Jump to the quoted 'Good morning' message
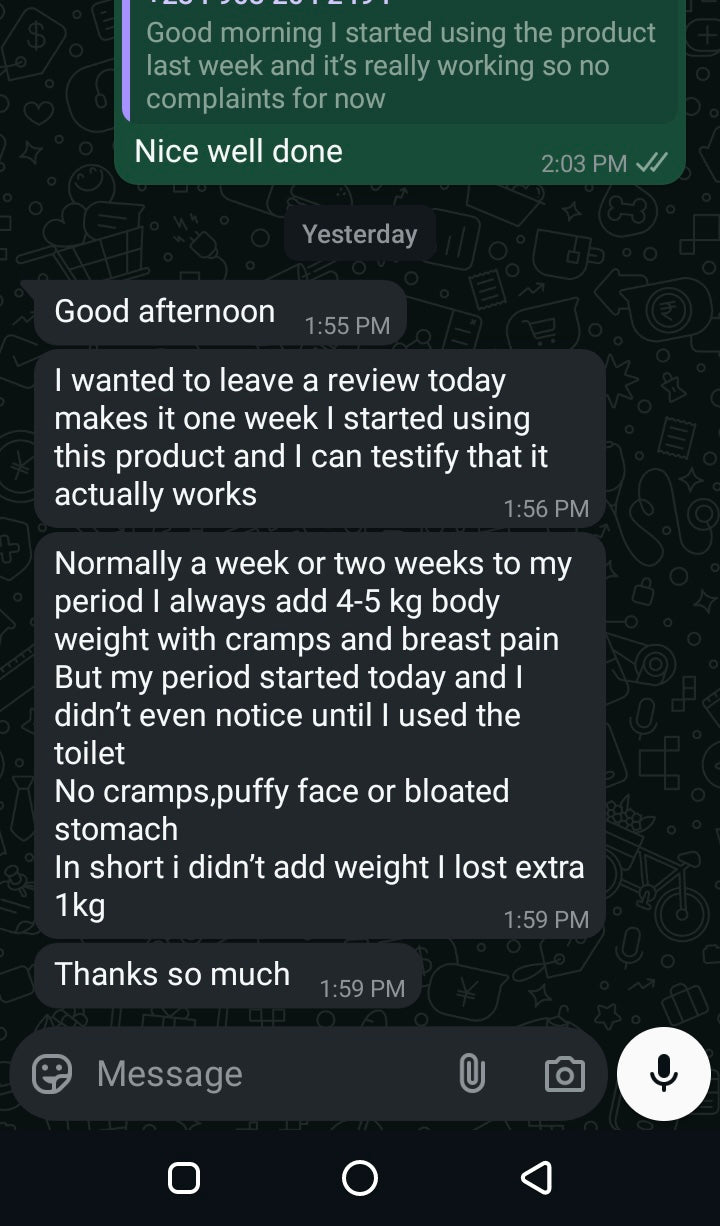 click(x=400, y=66)
